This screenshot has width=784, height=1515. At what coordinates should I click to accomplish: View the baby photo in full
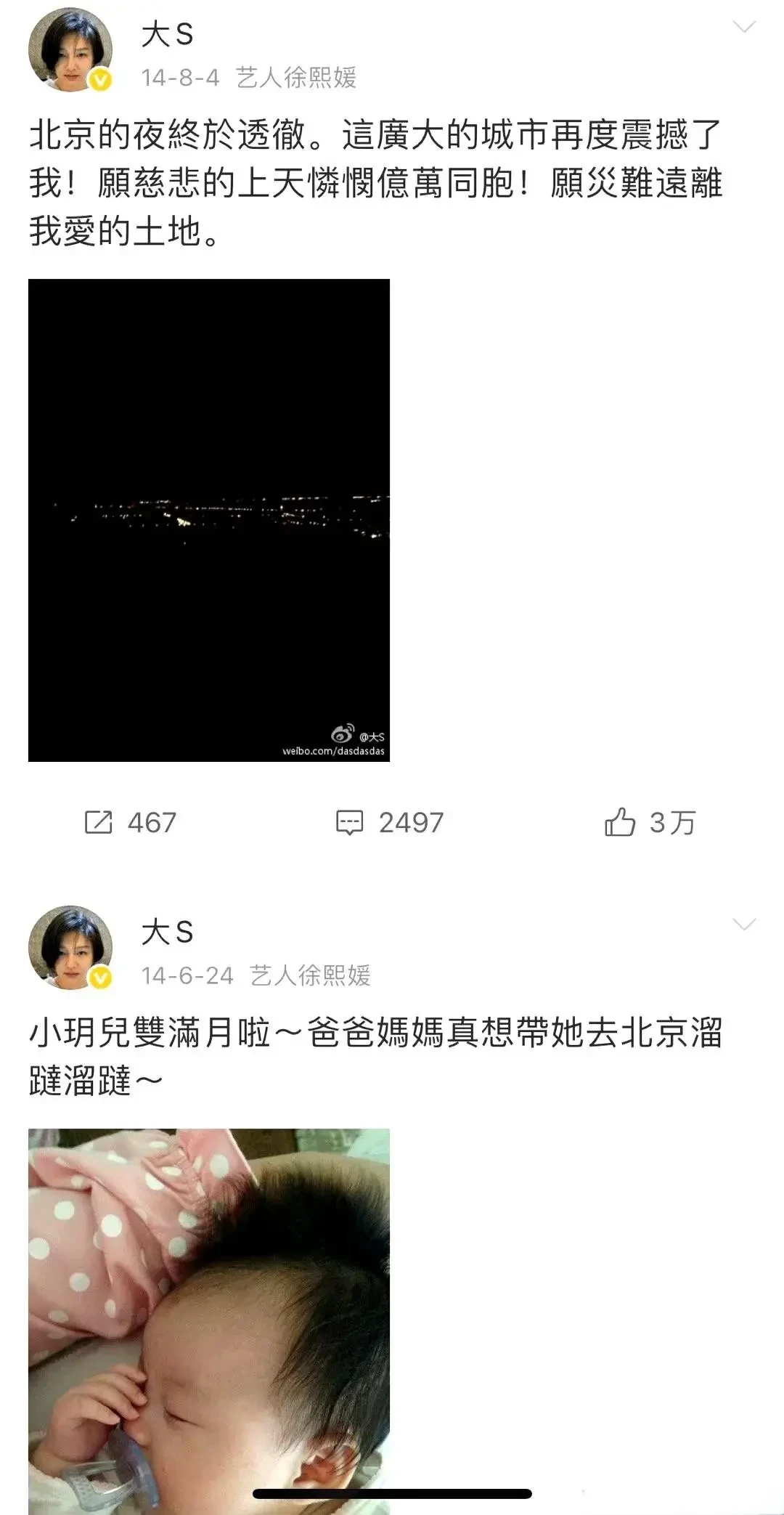209,1315
